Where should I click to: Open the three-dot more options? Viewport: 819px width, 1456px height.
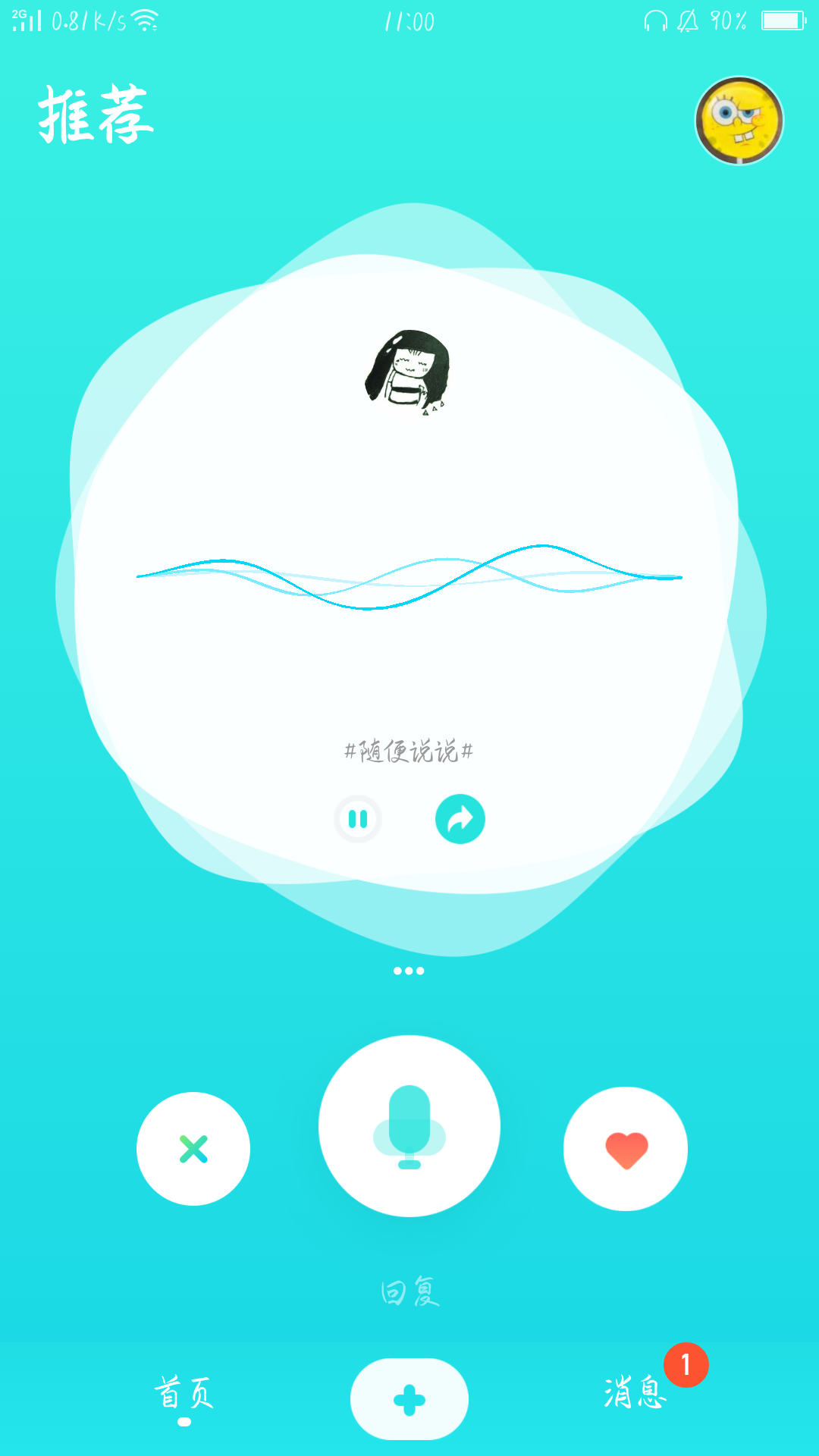coord(409,971)
